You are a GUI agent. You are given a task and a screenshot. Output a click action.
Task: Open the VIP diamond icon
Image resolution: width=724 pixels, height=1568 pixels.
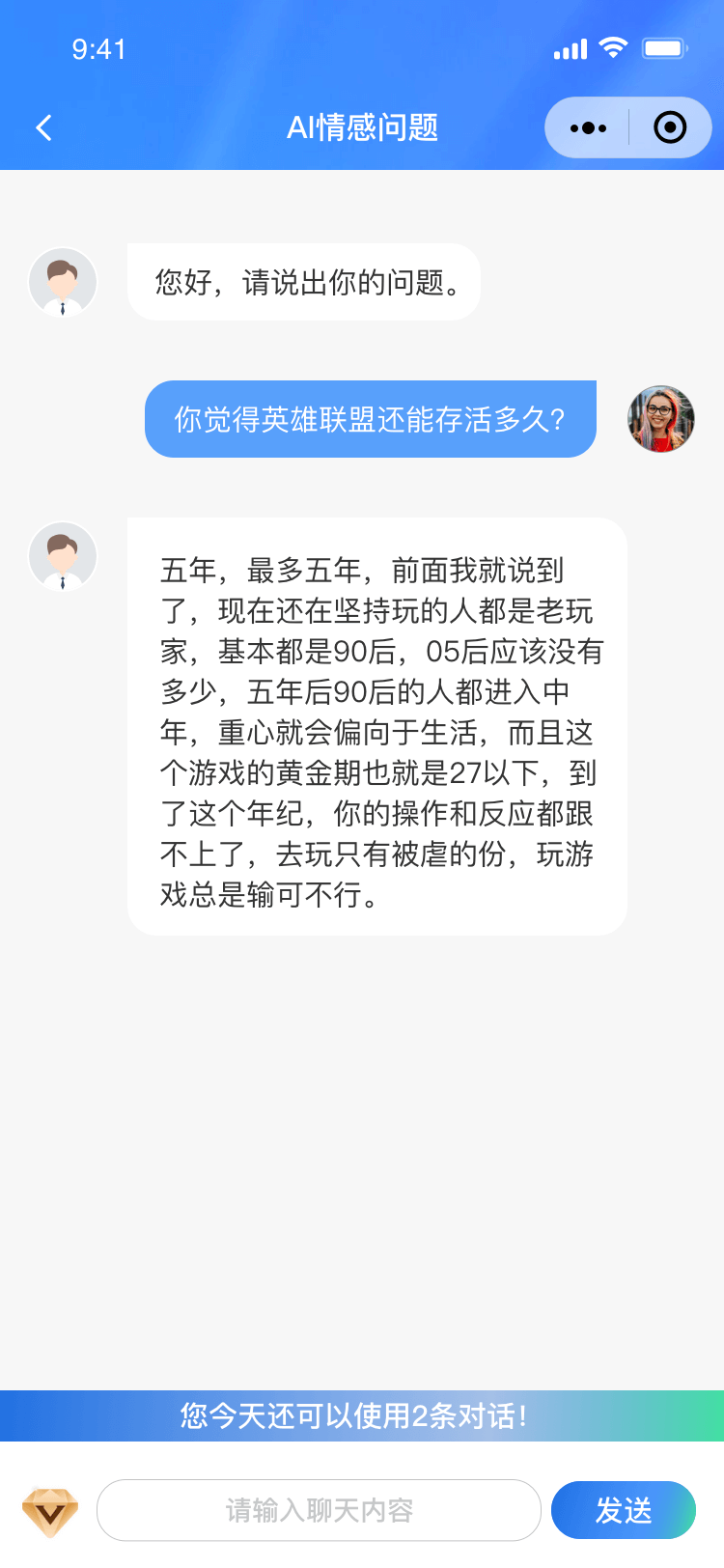coord(50,1511)
